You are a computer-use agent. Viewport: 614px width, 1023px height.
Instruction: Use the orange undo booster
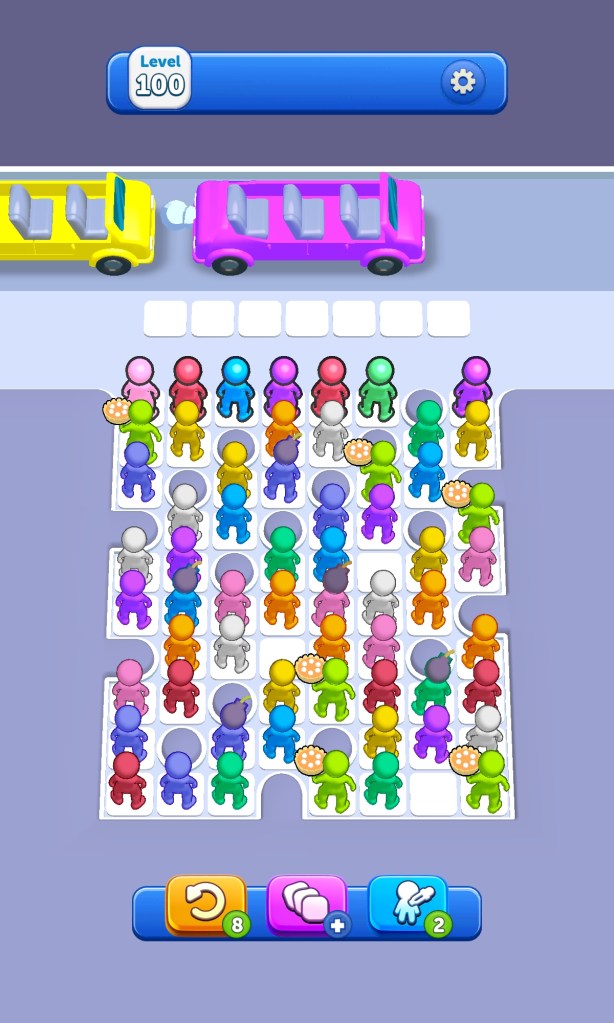(206, 905)
